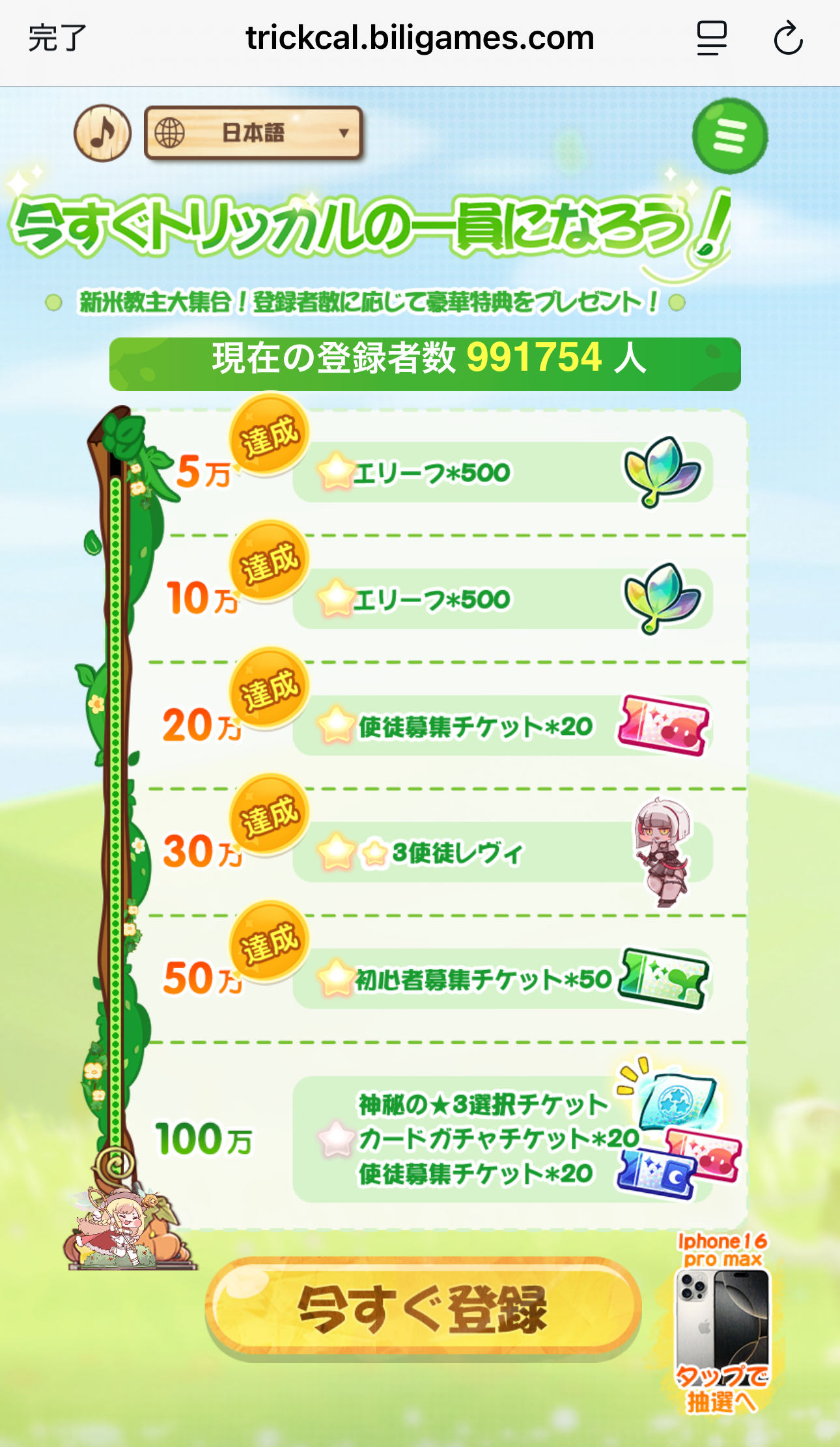The image size is (840, 1447).
Task: Reload the page
Action: click(x=788, y=38)
